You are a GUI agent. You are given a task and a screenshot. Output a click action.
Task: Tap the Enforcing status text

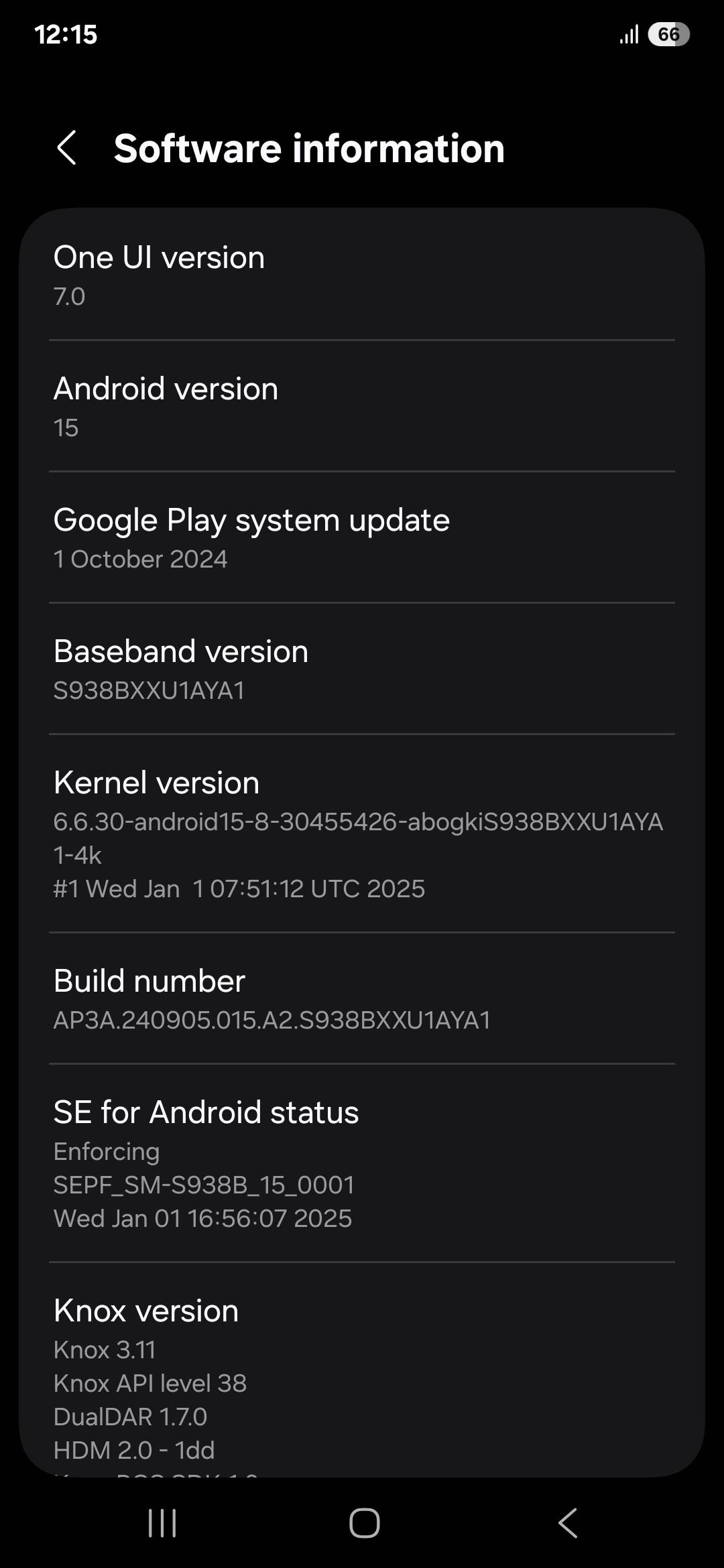click(x=106, y=1151)
